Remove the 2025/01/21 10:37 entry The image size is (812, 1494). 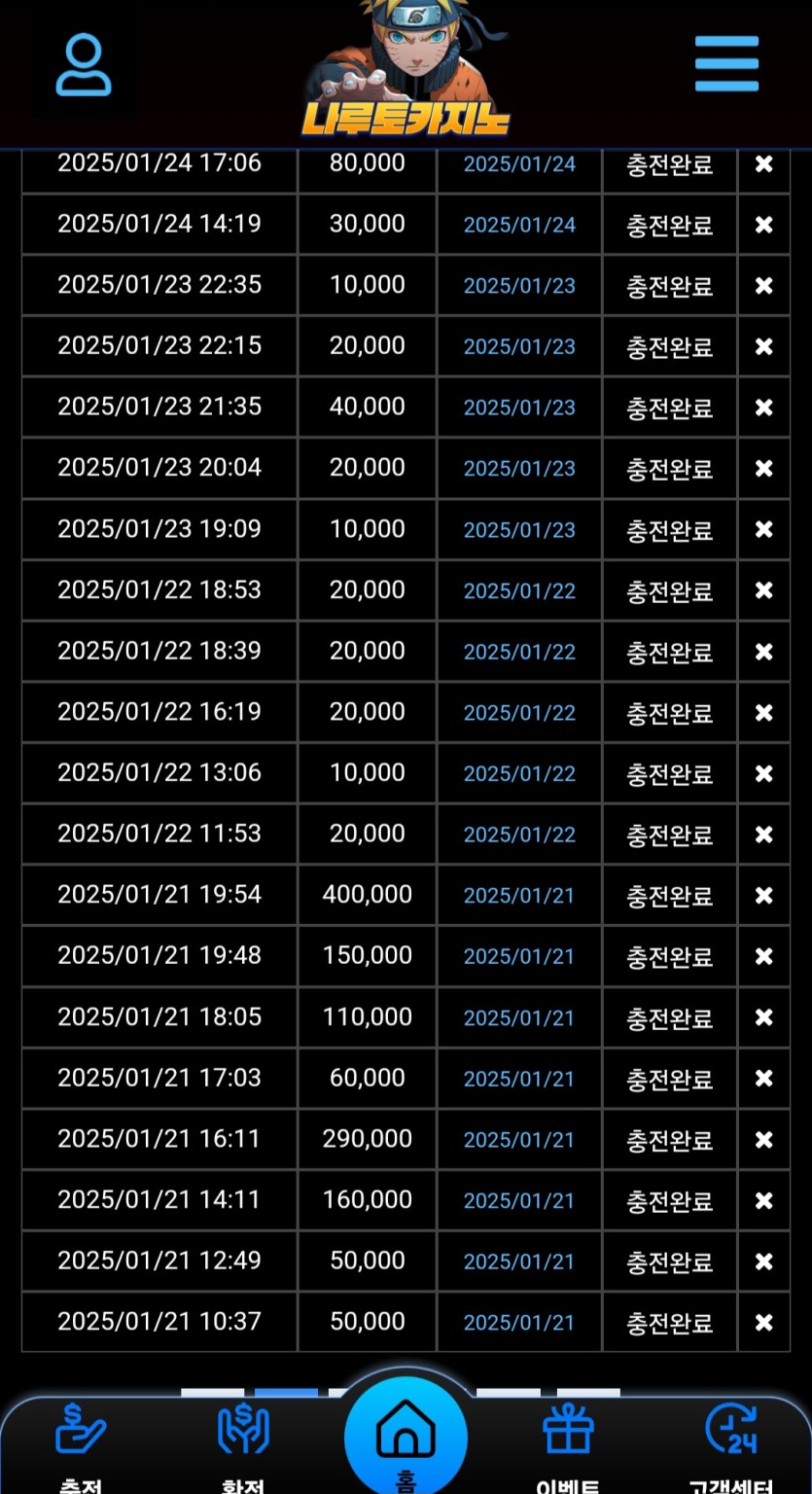pyautogui.click(x=764, y=1323)
